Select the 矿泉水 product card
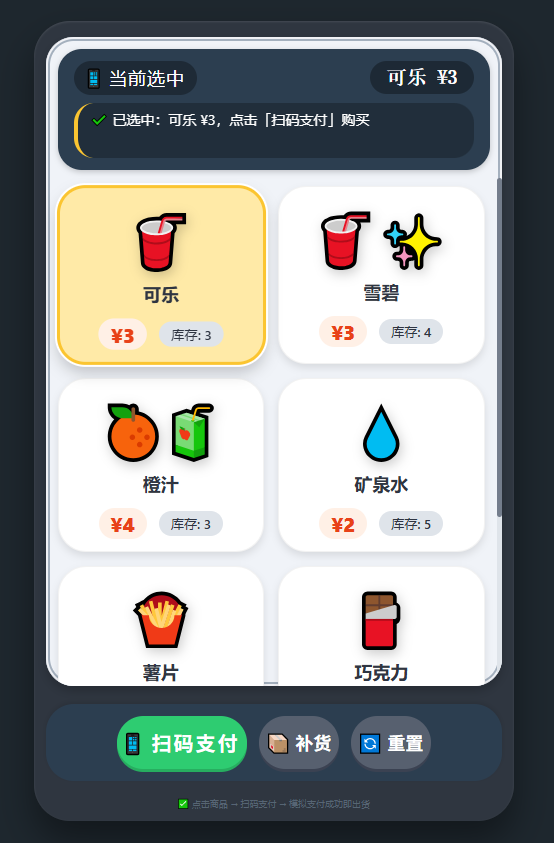This screenshot has width=554, height=843. tap(381, 465)
